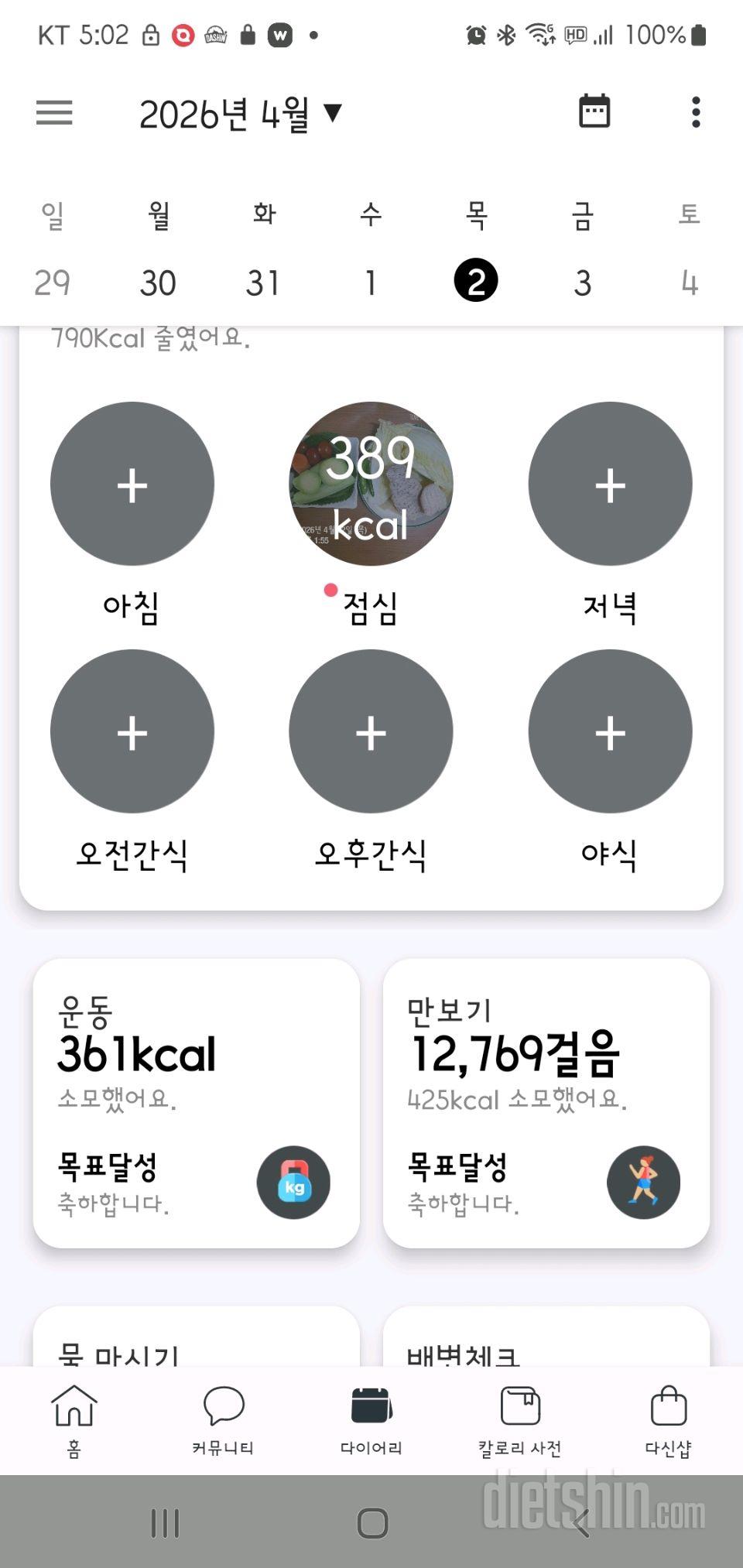Switch to the 커뮤니티 tab

(223, 1419)
